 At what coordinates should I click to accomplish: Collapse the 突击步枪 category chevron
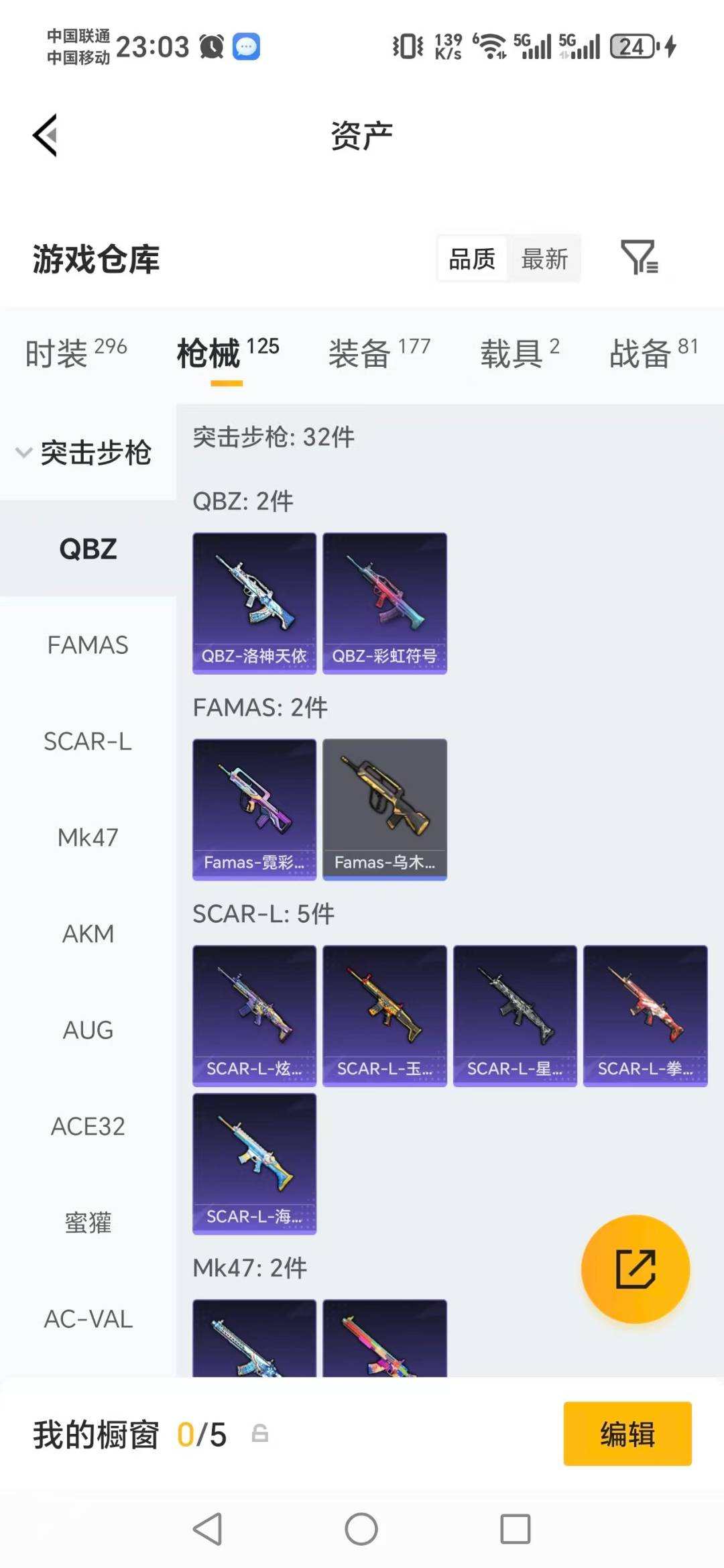click(23, 453)
